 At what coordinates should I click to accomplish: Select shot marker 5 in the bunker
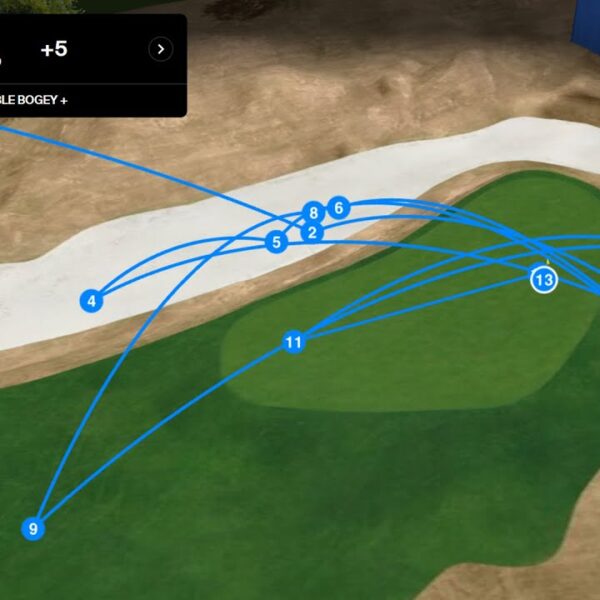coord(277,242)
